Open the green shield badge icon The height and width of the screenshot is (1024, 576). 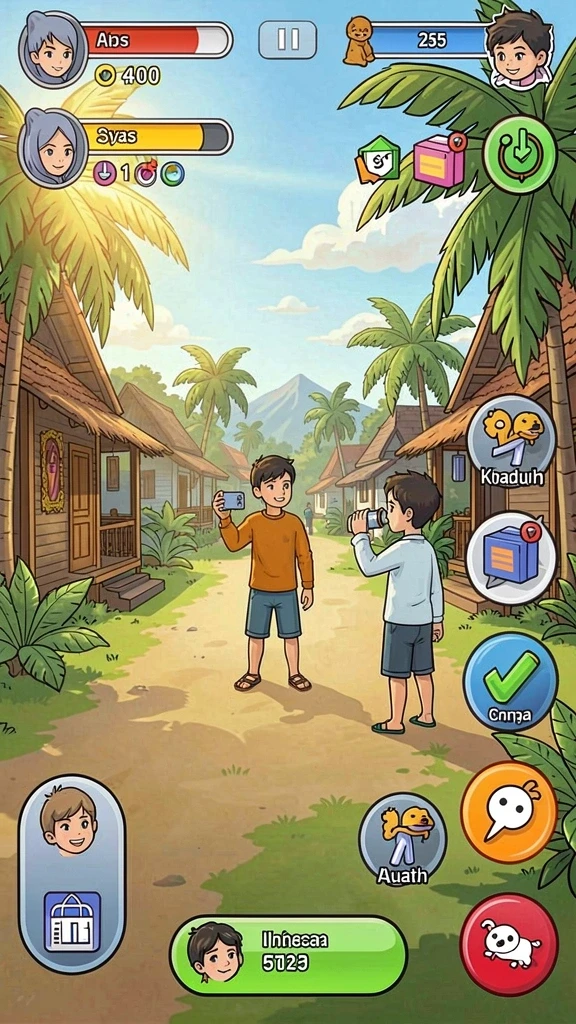377,159
